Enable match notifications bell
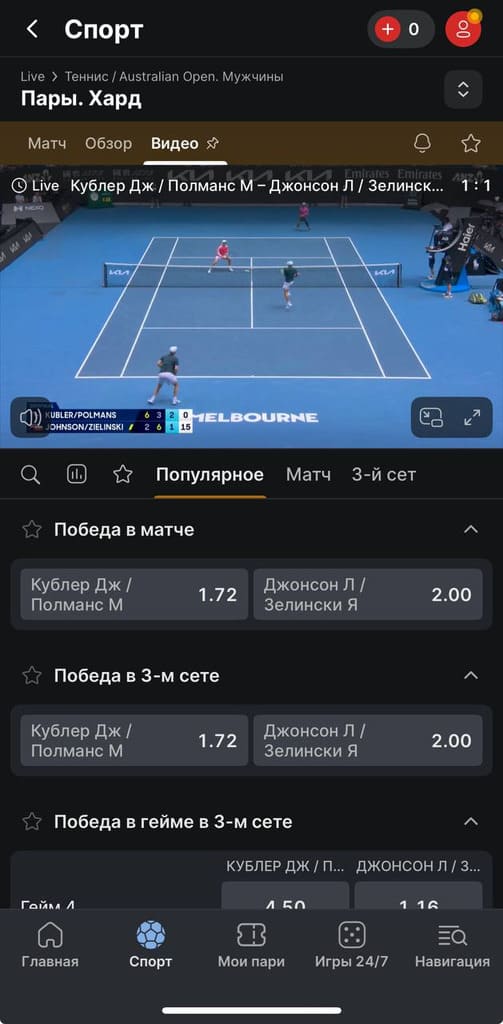This screenshot has height=1024, width=503. tap(423, 143)
